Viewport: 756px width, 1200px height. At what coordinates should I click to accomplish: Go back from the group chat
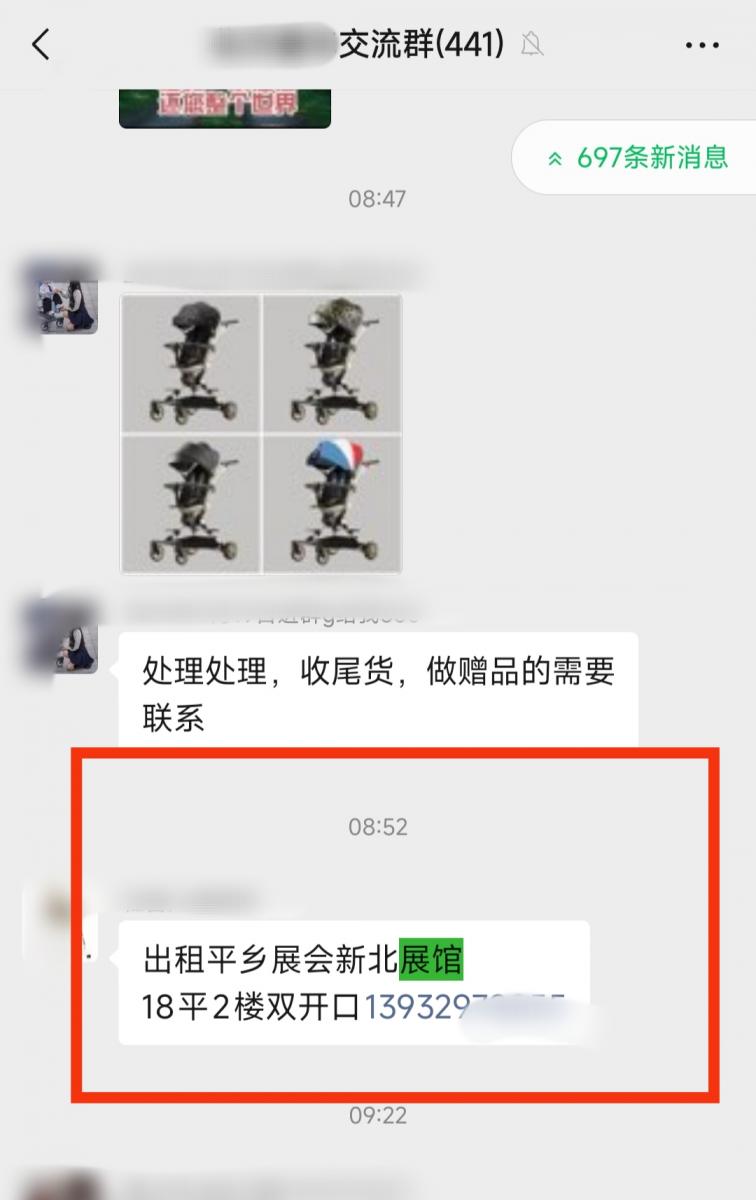pyautogui.click(x=40, y=45)
